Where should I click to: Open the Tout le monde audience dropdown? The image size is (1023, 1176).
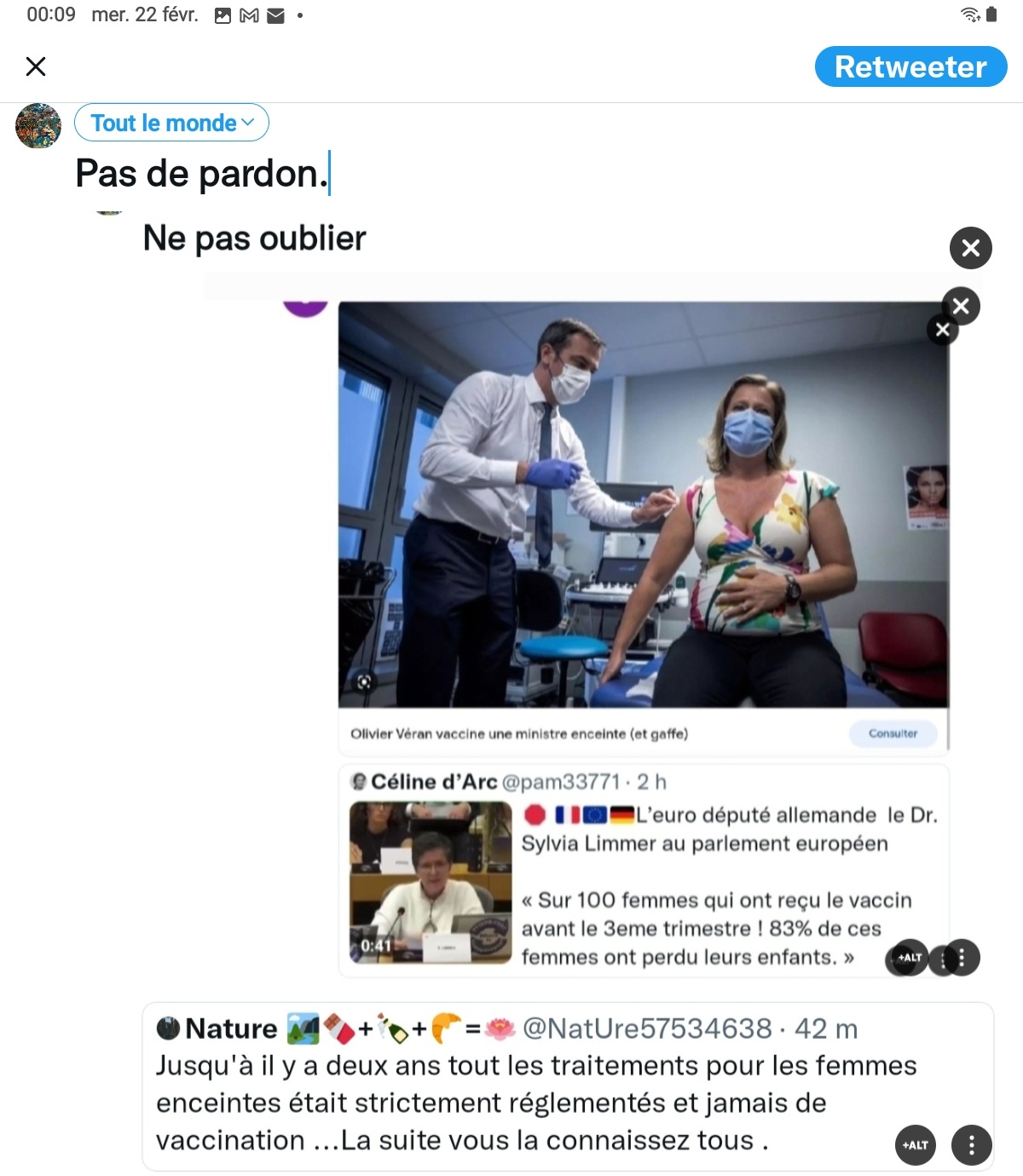point(171,123)
